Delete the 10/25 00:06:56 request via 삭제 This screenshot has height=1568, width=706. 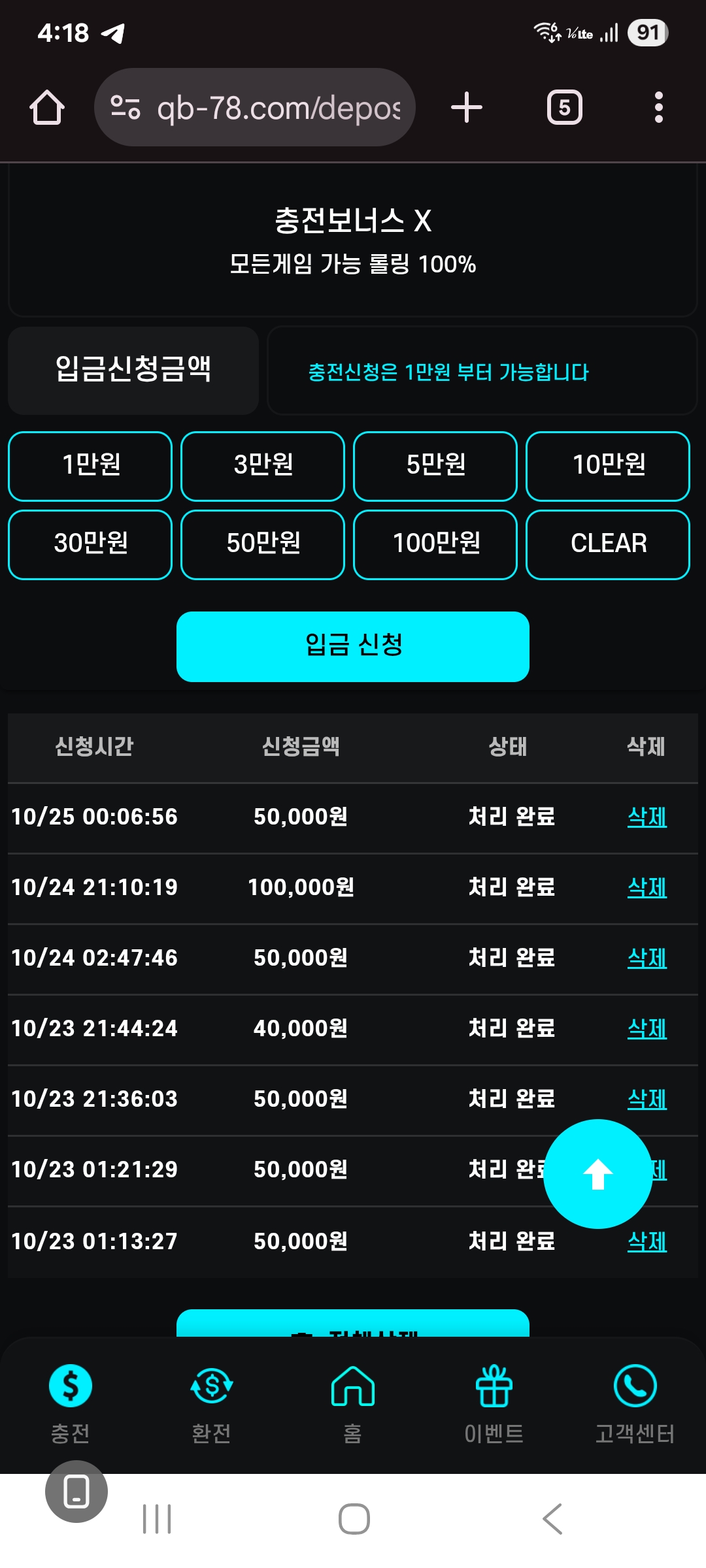click(x=647, y=817)
